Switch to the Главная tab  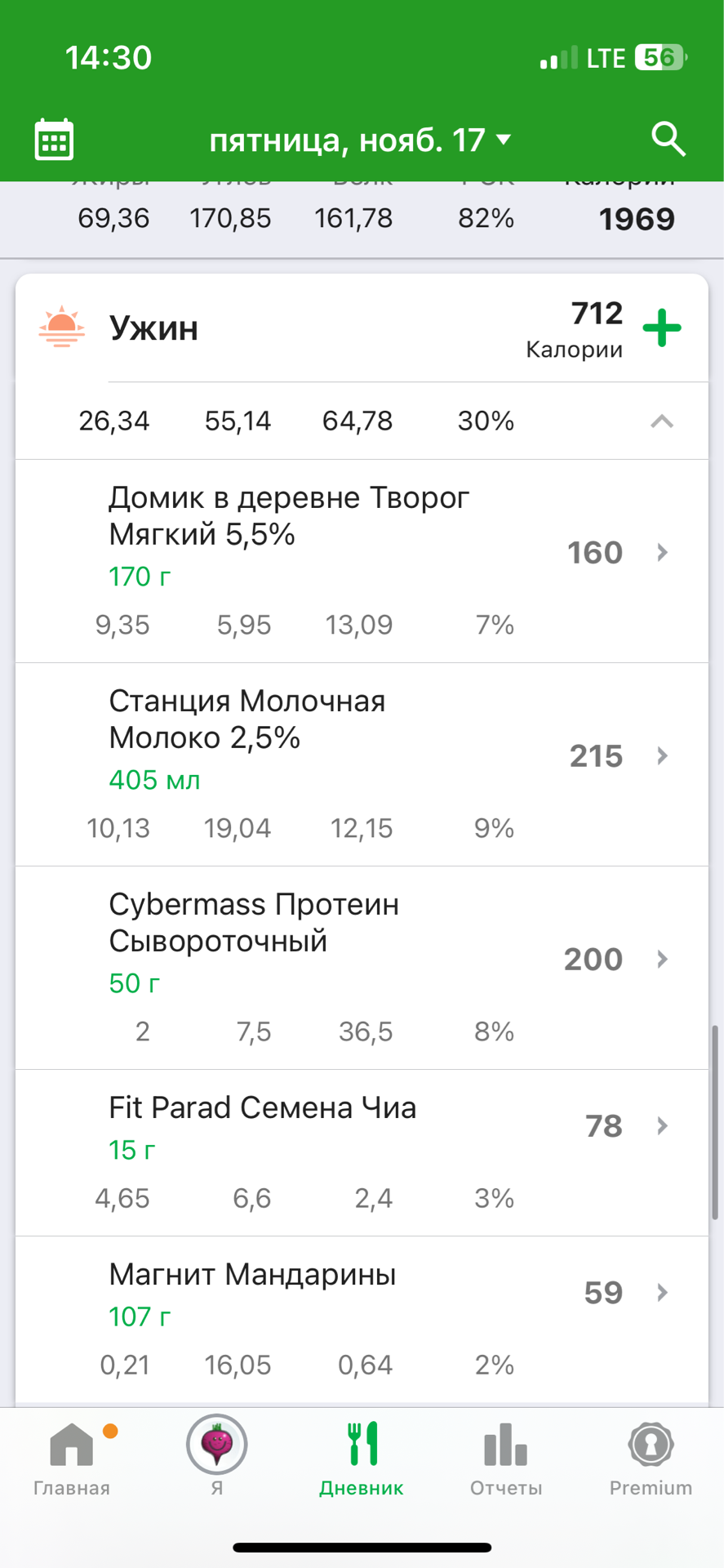[72, 1459]
